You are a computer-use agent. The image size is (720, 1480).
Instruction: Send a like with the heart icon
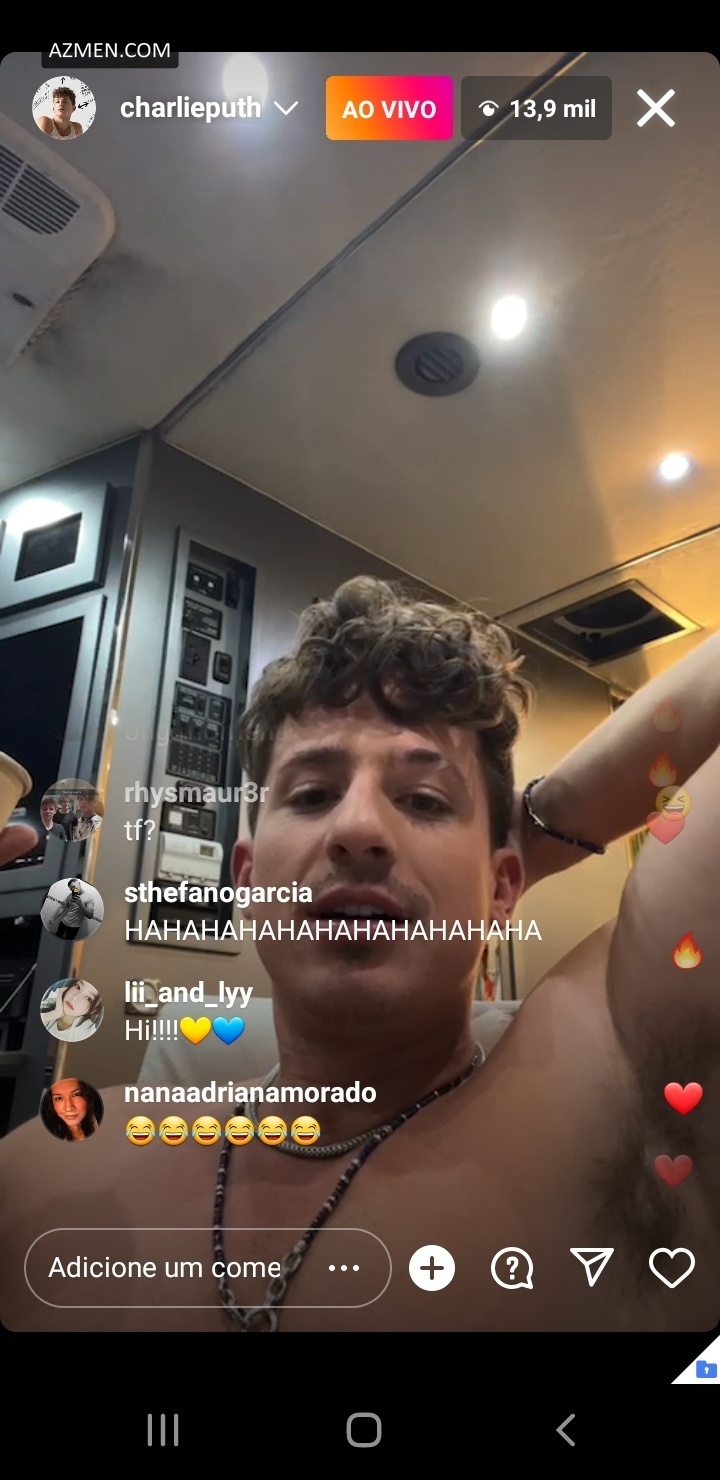tap(672, 1268)
